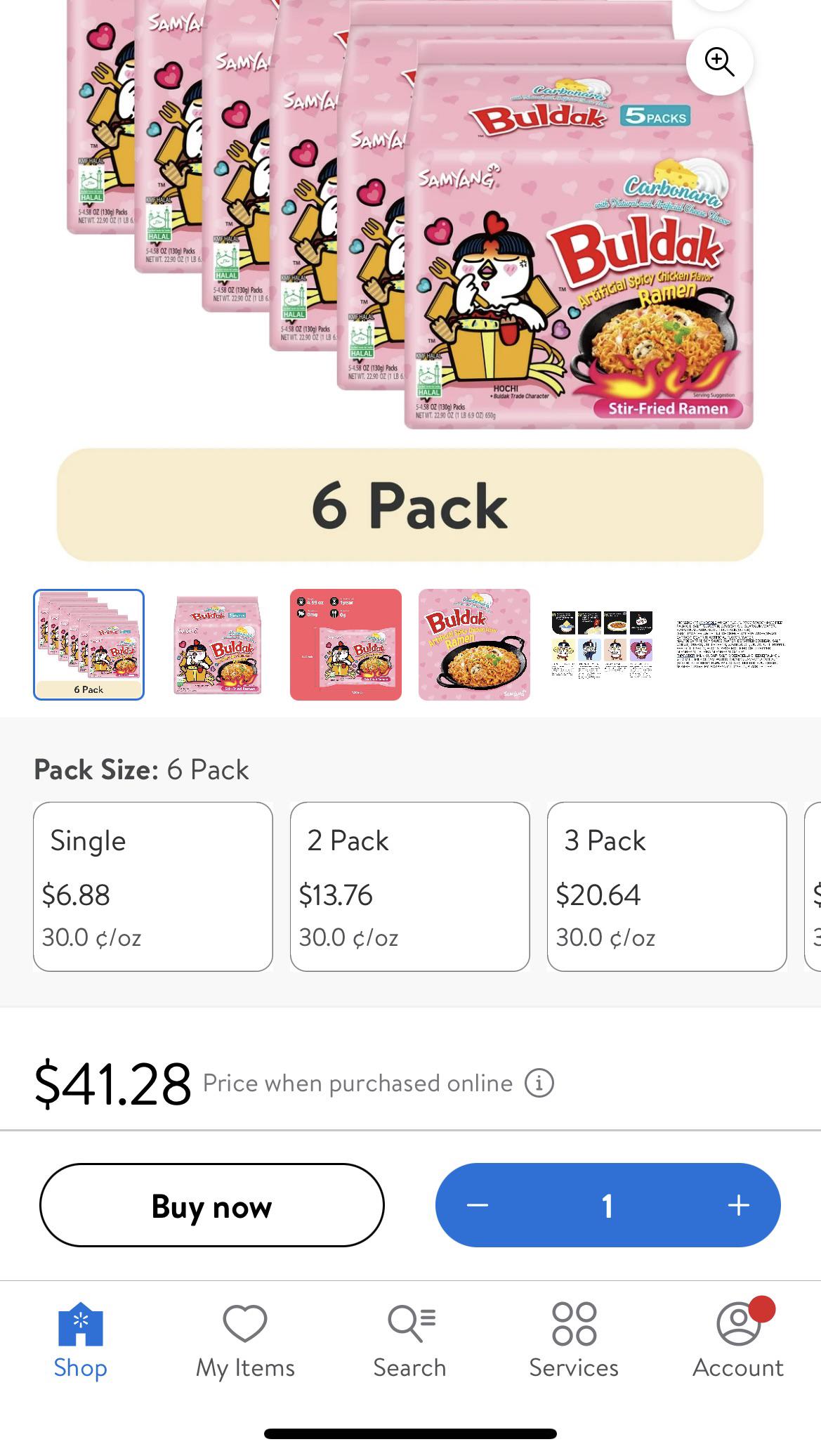821x1456 pixels.
Task: Tap Buy now
Action: 212,1205
